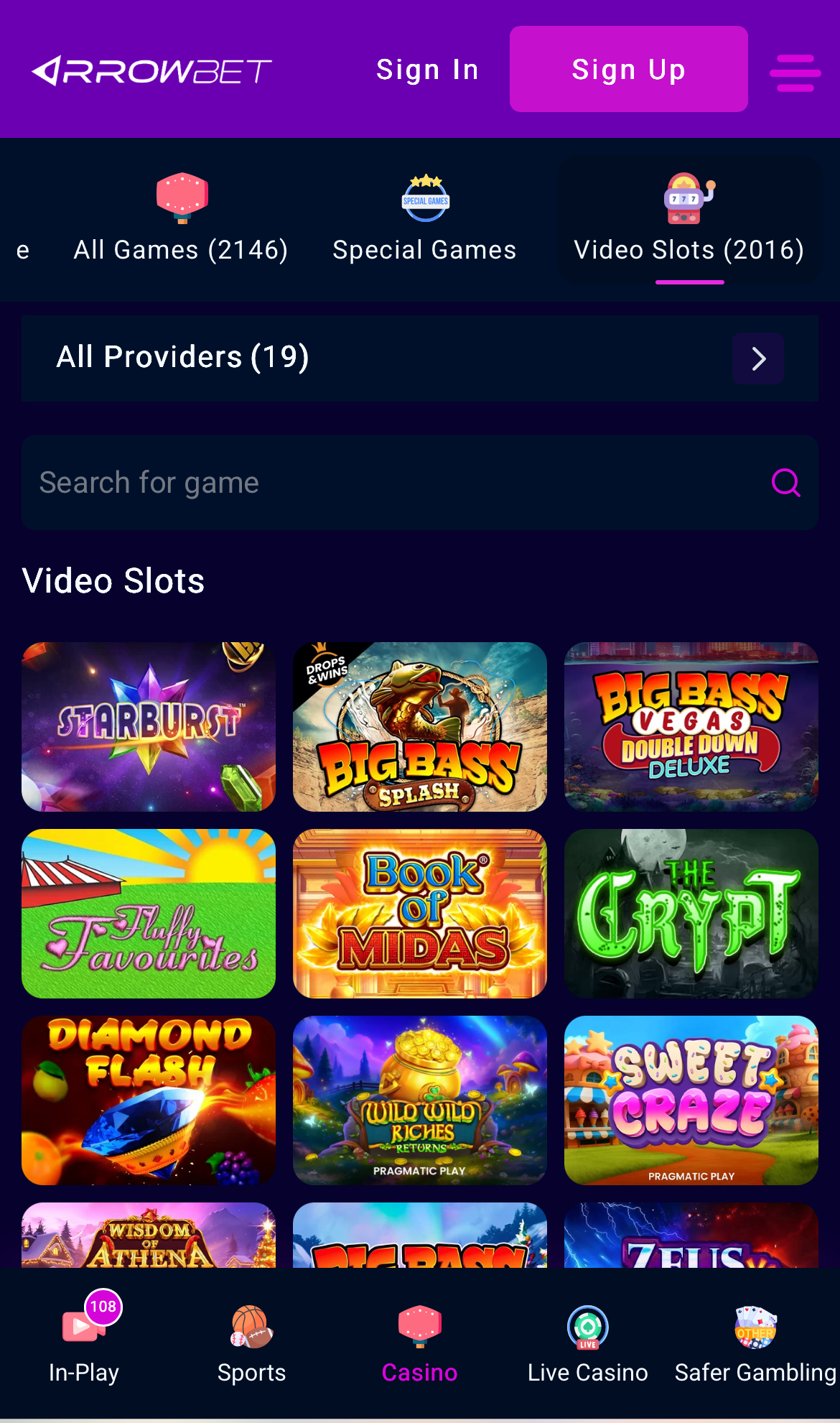This screenshot has height=1423, width=840.
Task: Click the magnifying glass search icon
Action: tap(786, 483)
